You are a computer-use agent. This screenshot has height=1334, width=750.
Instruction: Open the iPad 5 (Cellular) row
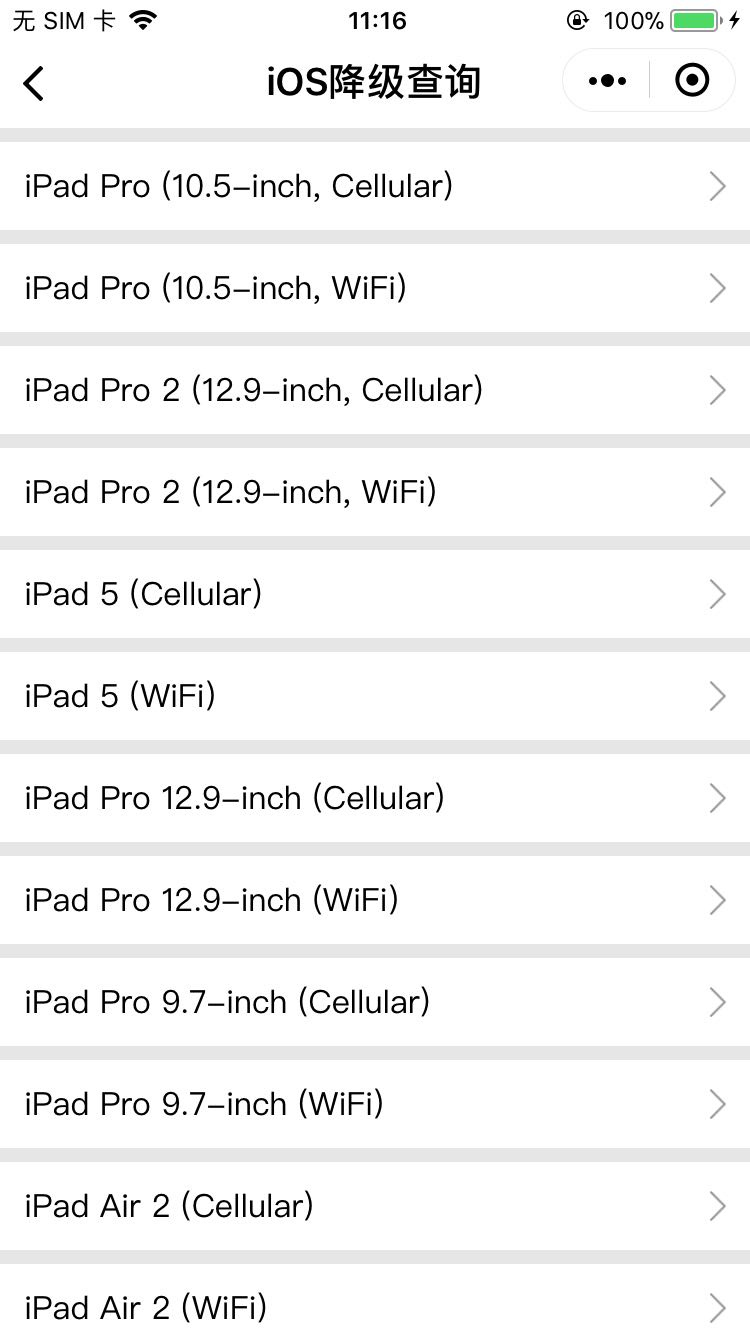click(x=375, y=594)
